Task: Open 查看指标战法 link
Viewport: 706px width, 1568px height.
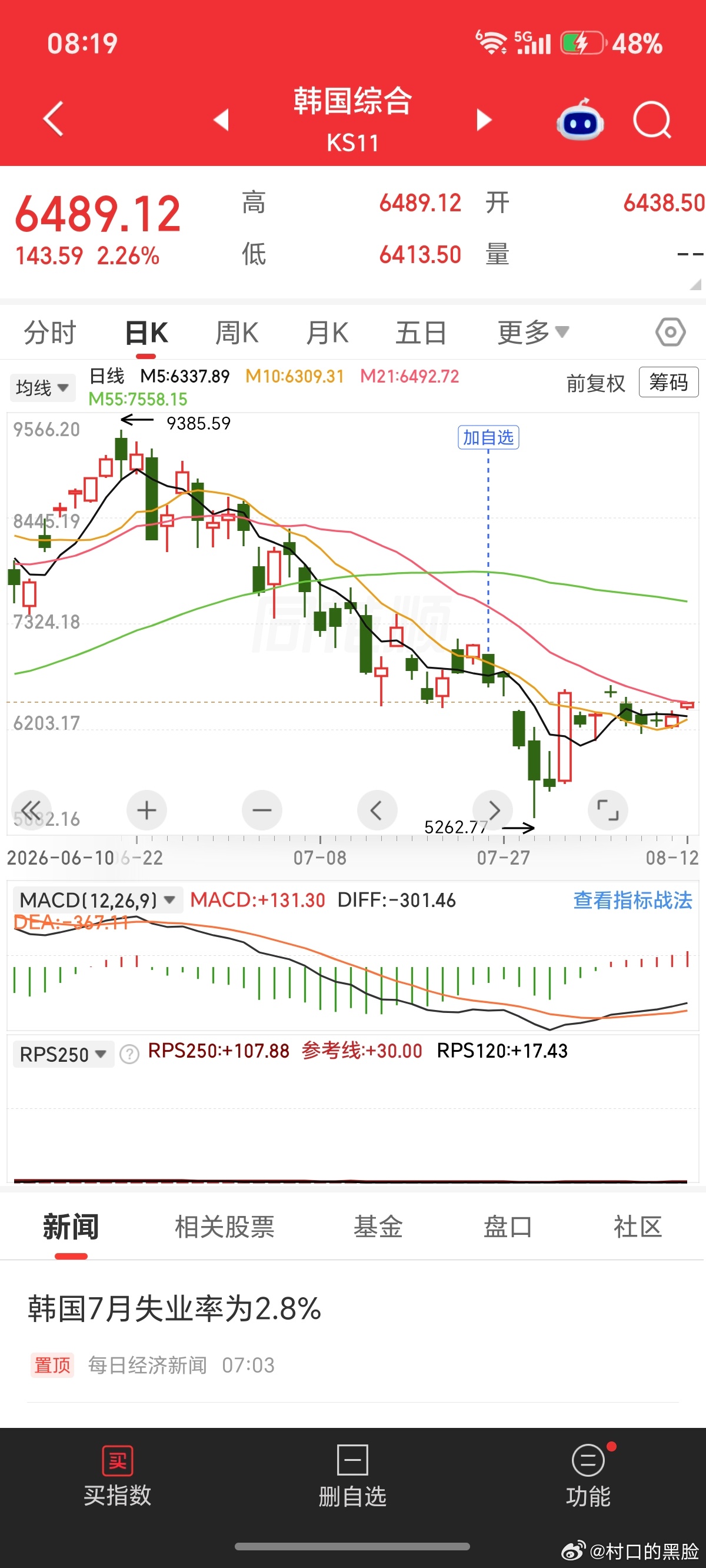Action: tap(632, 901)
